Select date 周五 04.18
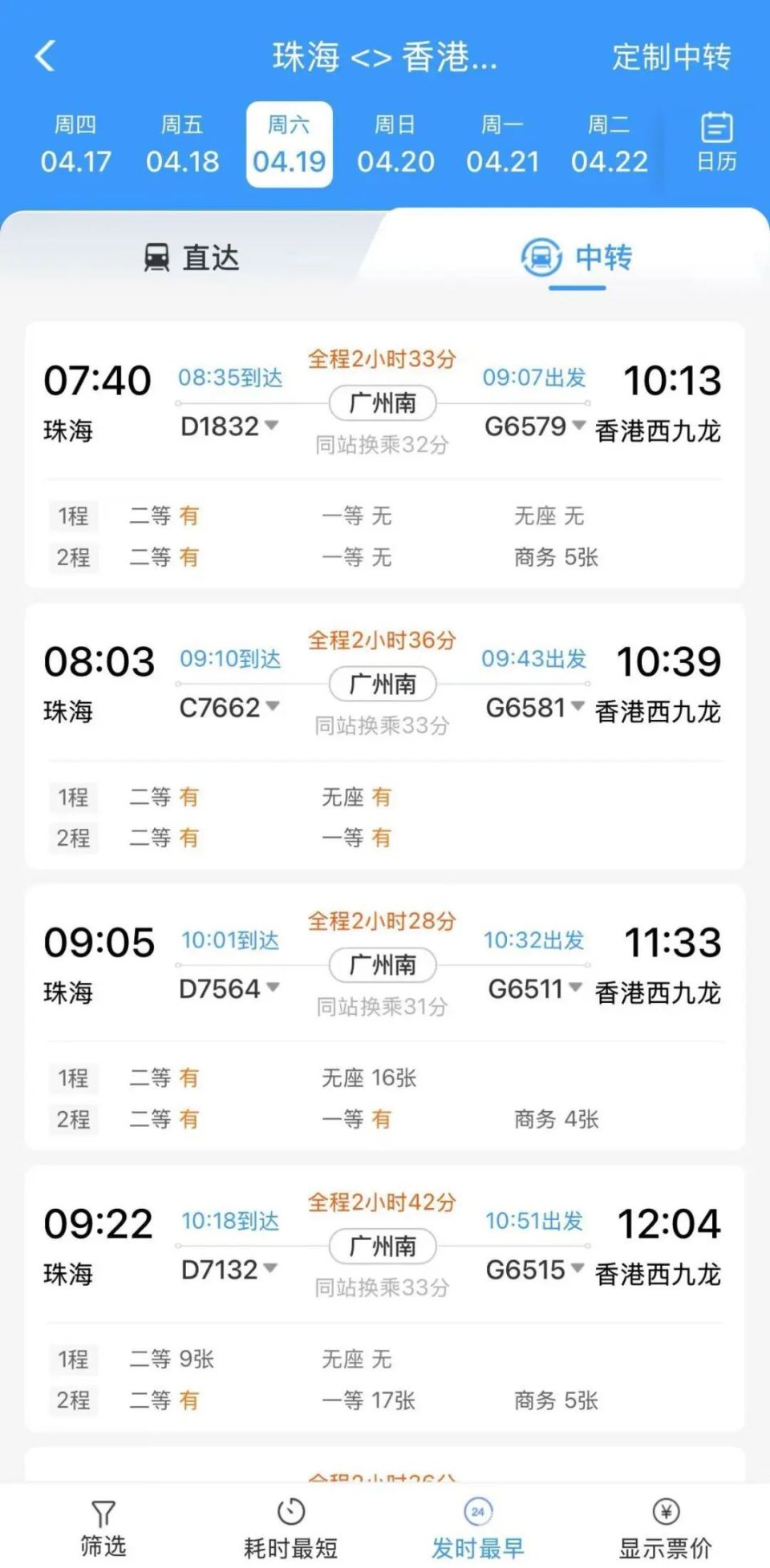The width and height of the screenshot is (770, 1568). point(182,144)
